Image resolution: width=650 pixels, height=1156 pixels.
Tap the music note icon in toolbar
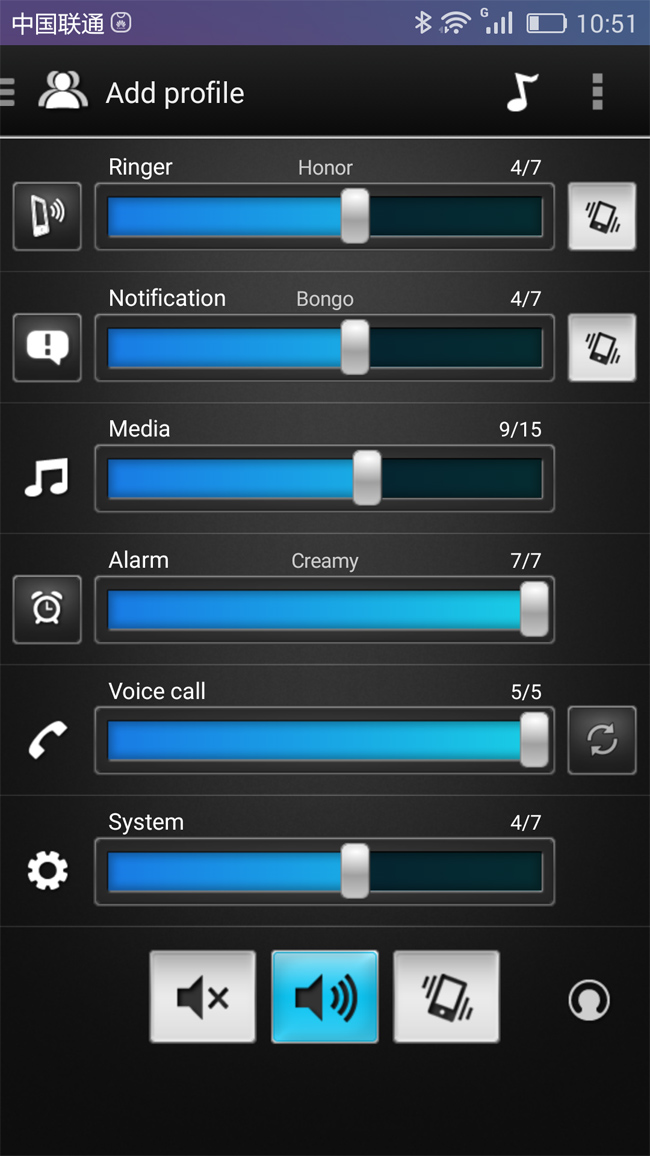tap(521, 92)
